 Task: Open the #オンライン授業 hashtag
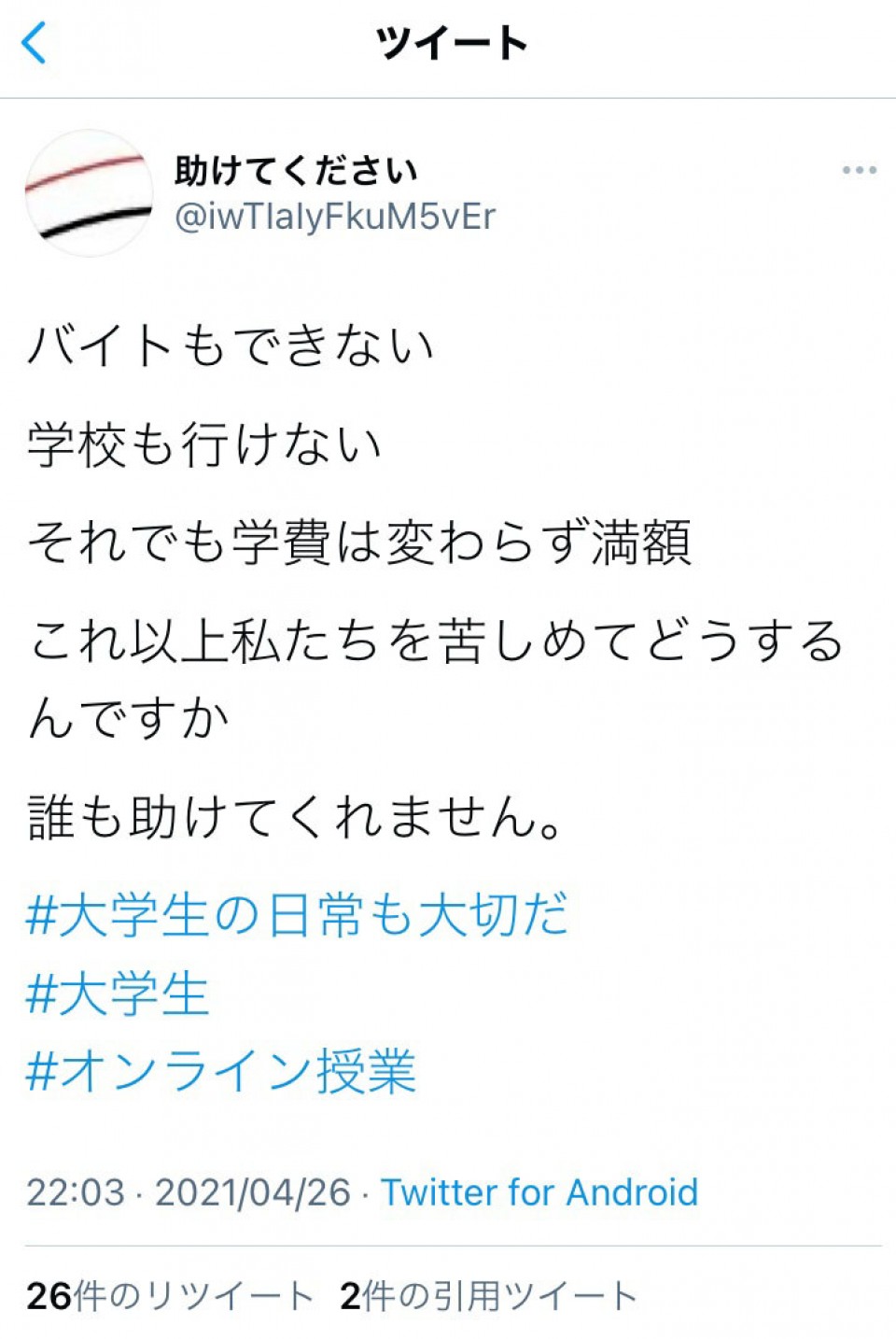(x=221, y=1070)
